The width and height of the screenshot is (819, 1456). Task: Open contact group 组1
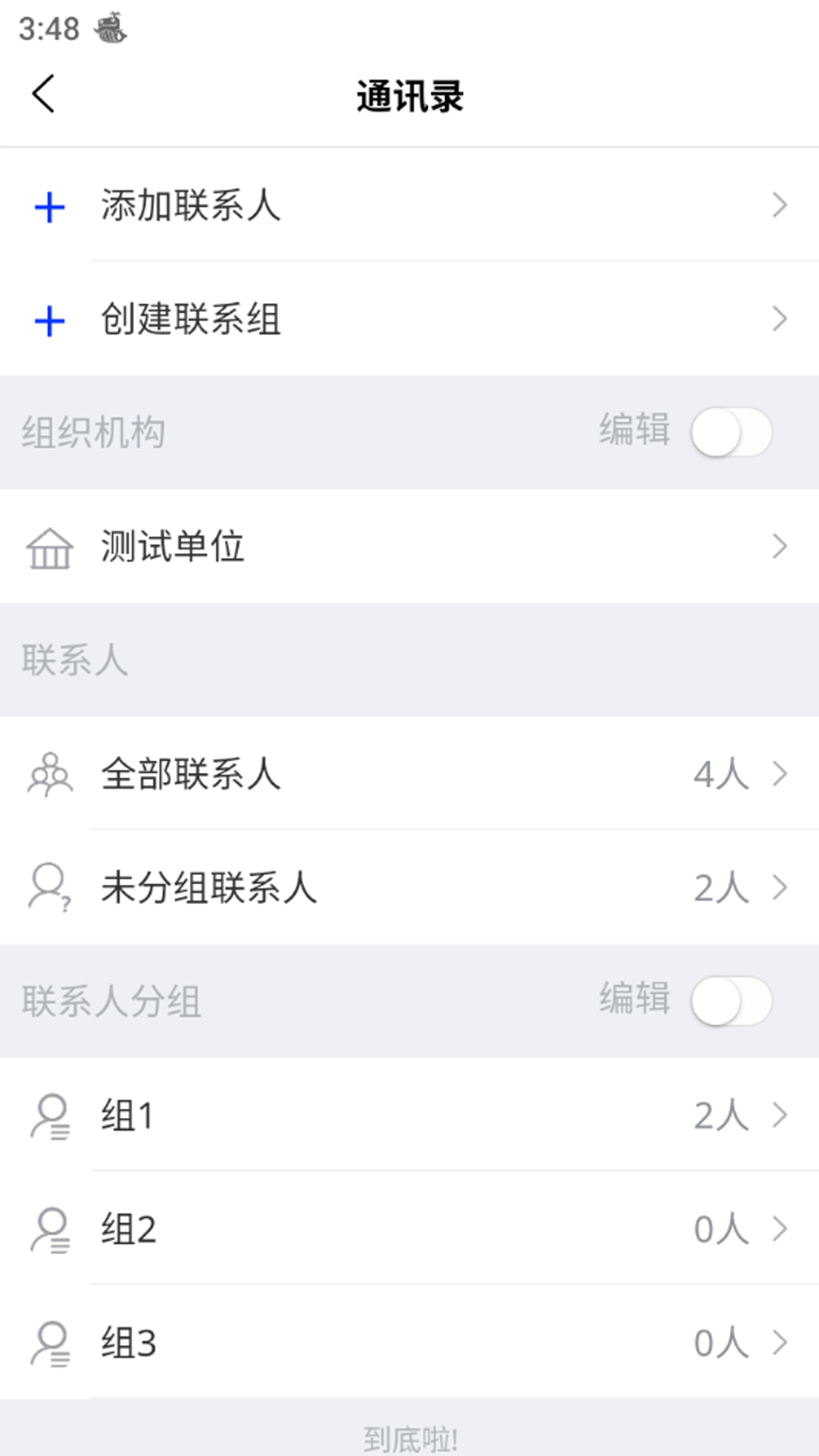pos(409,1116)
